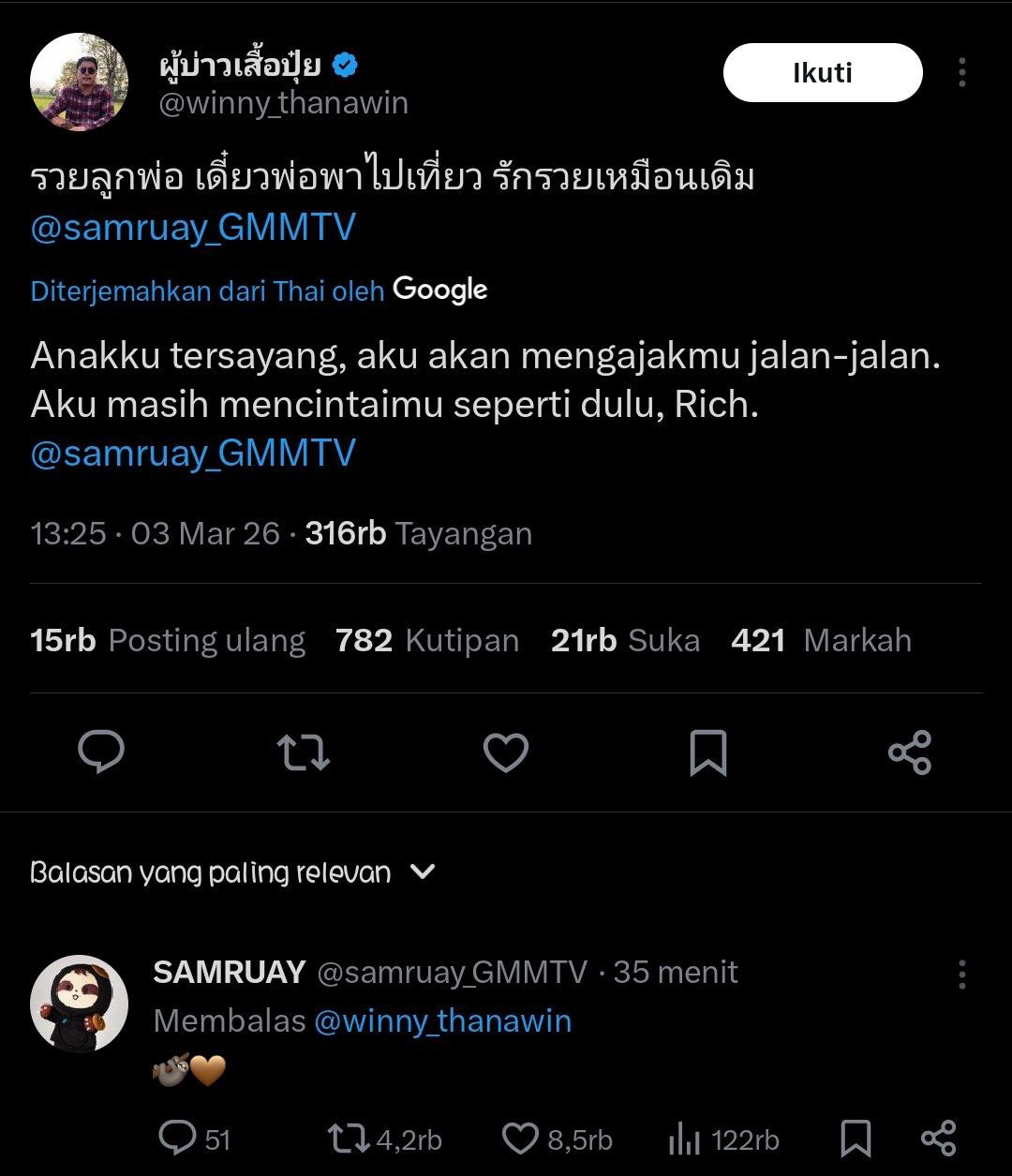The width and height of the screenshot is (1012, 1176).
Task: Bookmark the main post
Action: click(x=707, y=752)
